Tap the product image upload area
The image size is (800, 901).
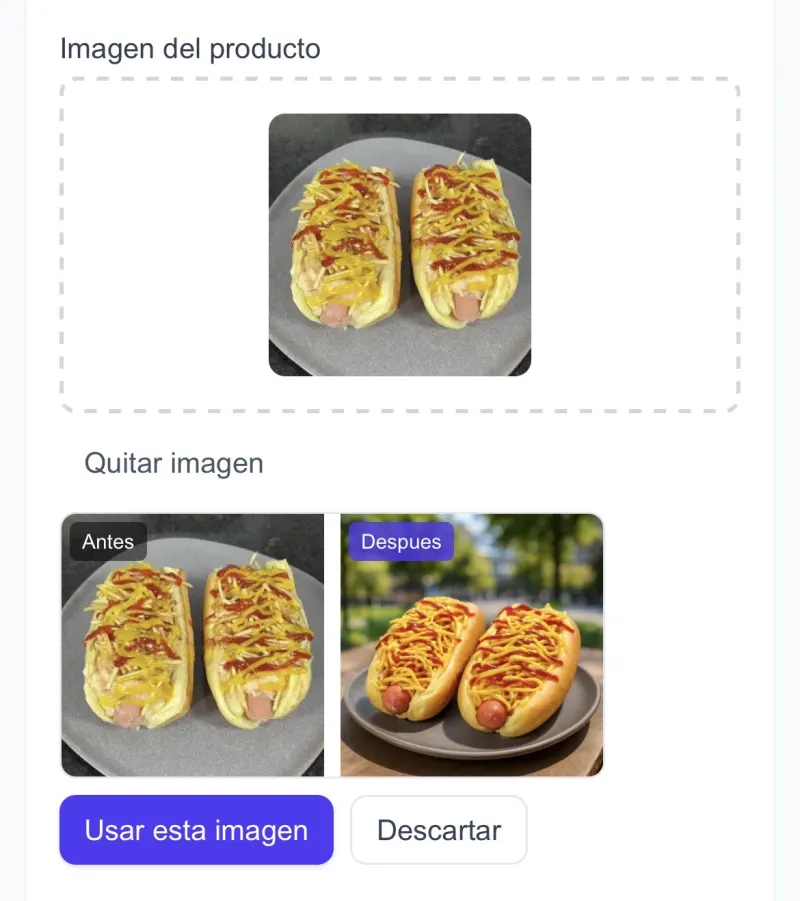[x=399, y=245]
